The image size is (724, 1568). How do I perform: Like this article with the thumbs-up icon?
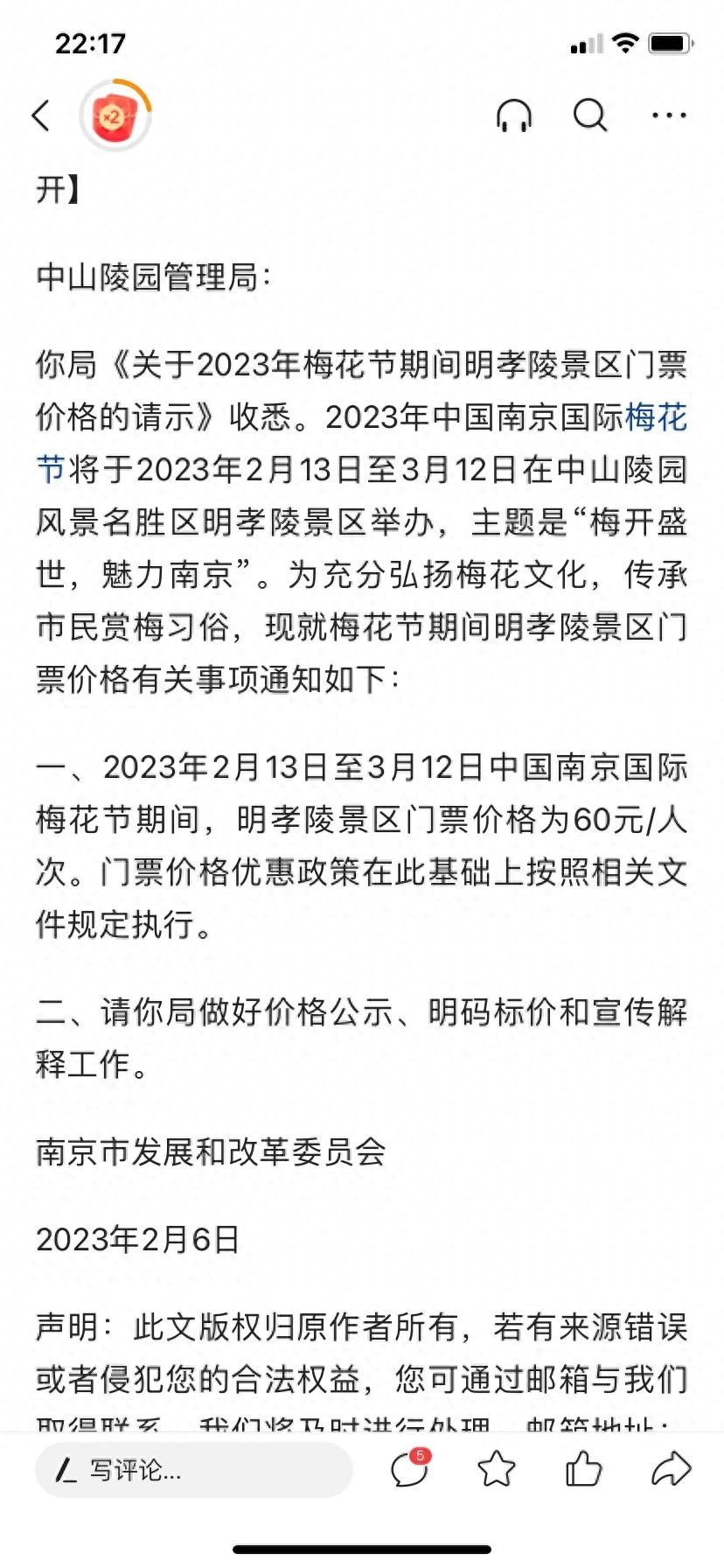583,1468
